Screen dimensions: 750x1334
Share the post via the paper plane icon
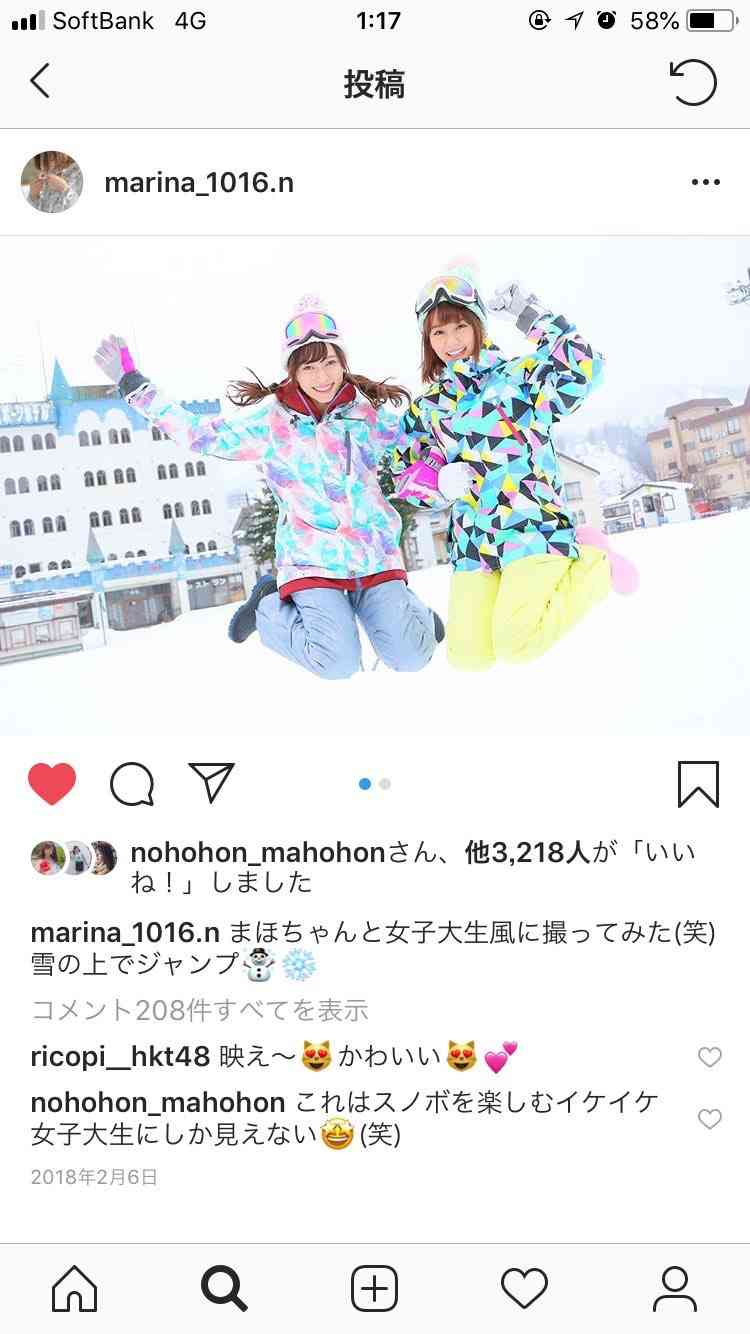pyautogui.click(x=212, y=783)
